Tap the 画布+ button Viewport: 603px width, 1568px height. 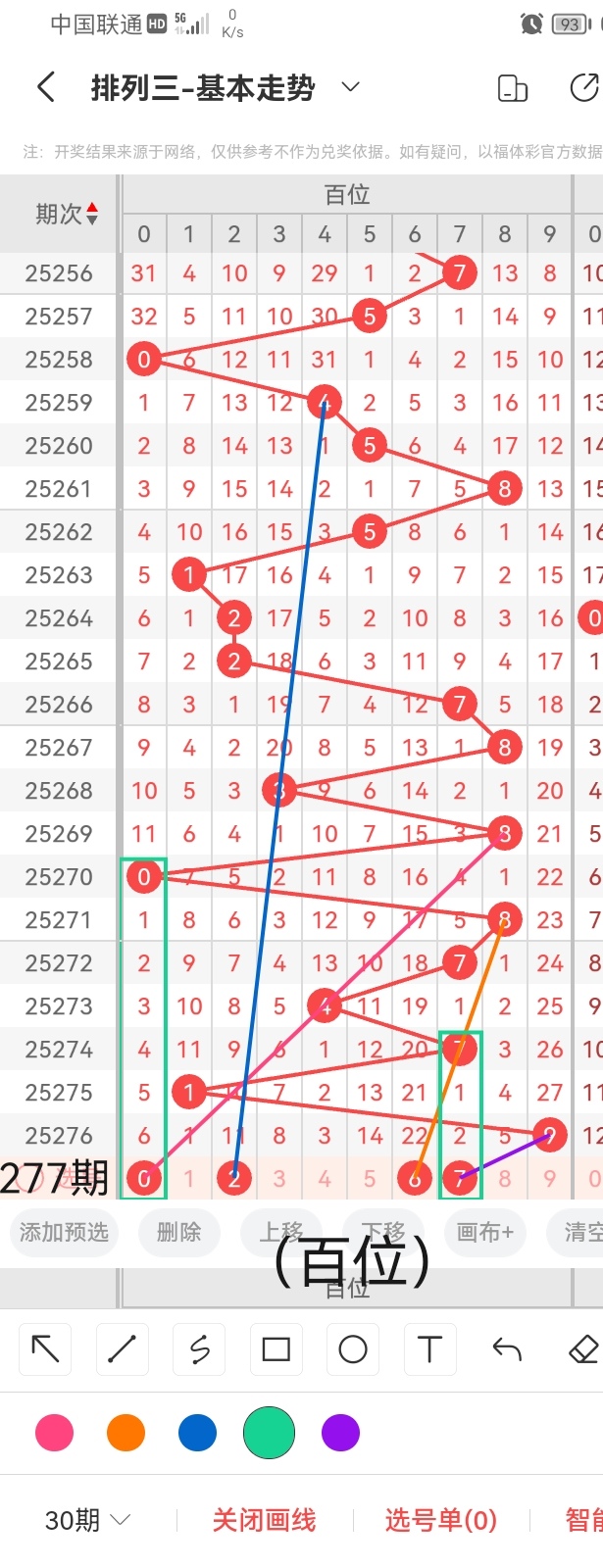coord(484,1232)
